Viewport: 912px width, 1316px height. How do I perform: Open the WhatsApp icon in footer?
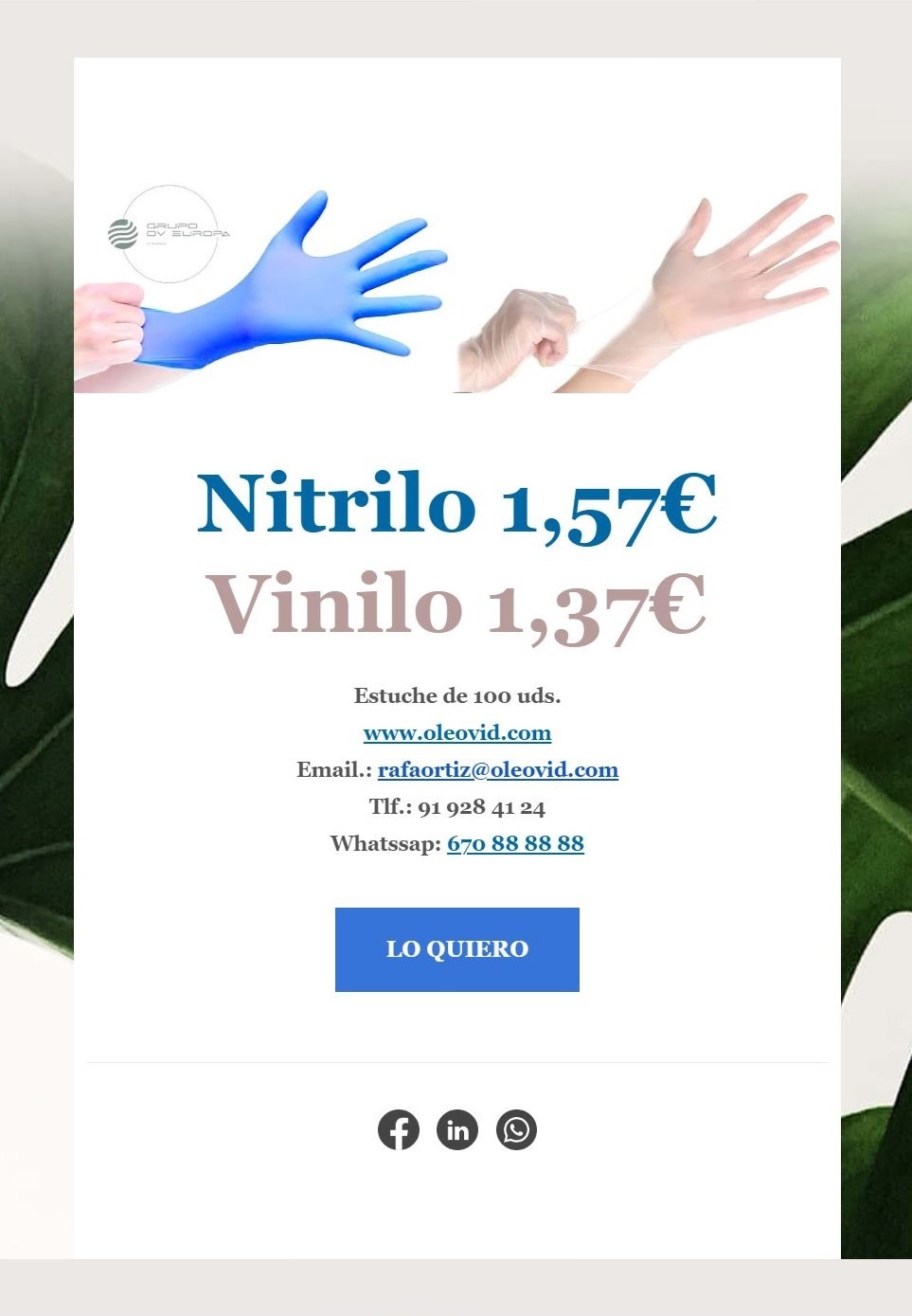point(516,1129)
